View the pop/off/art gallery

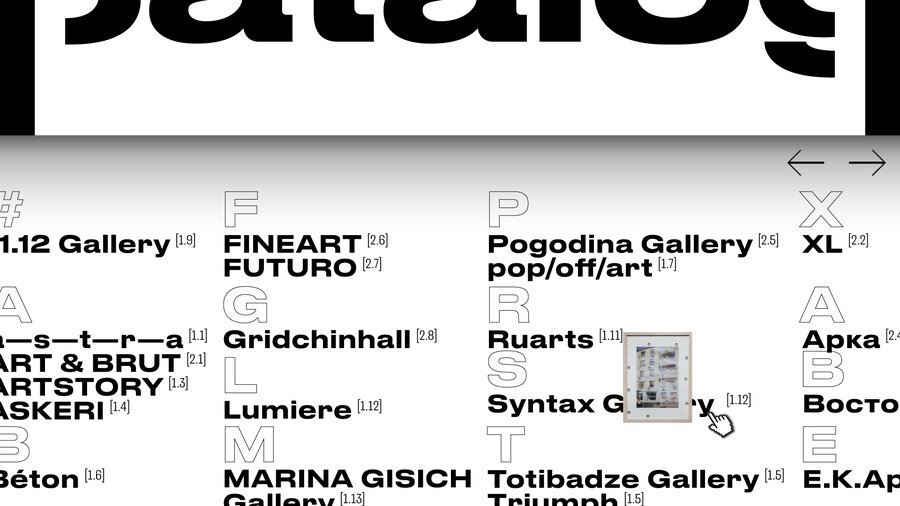tap(569, 268)
